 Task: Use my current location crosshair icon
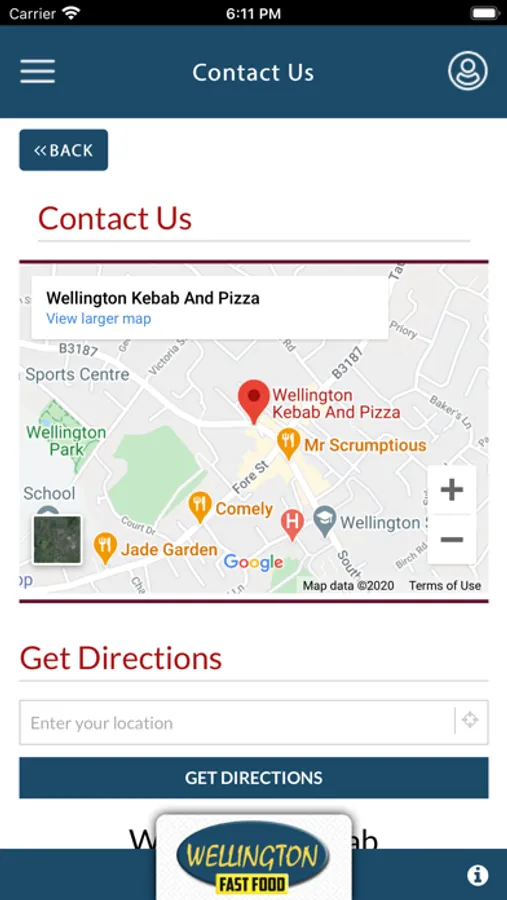[x=470, y=720]
